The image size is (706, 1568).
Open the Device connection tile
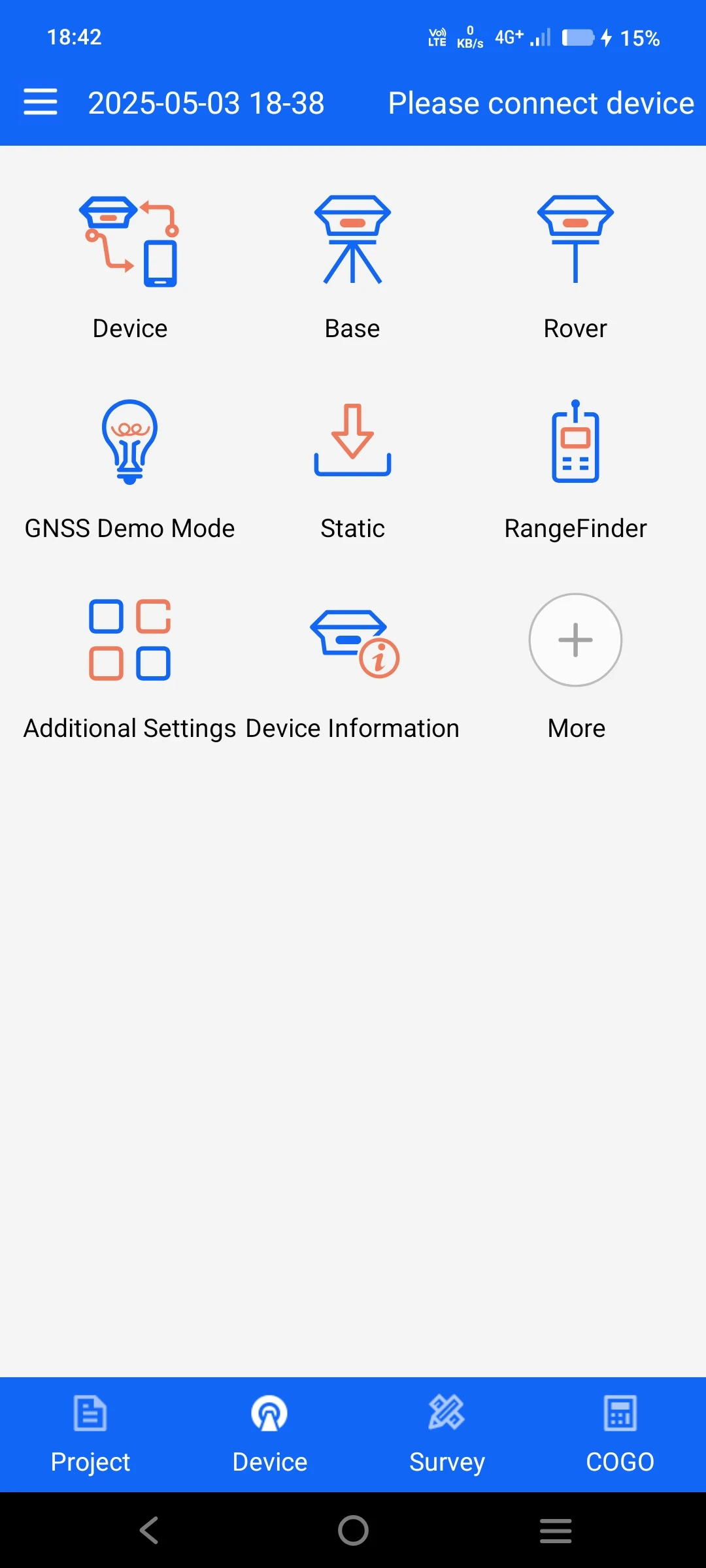(x=129, y=267)
